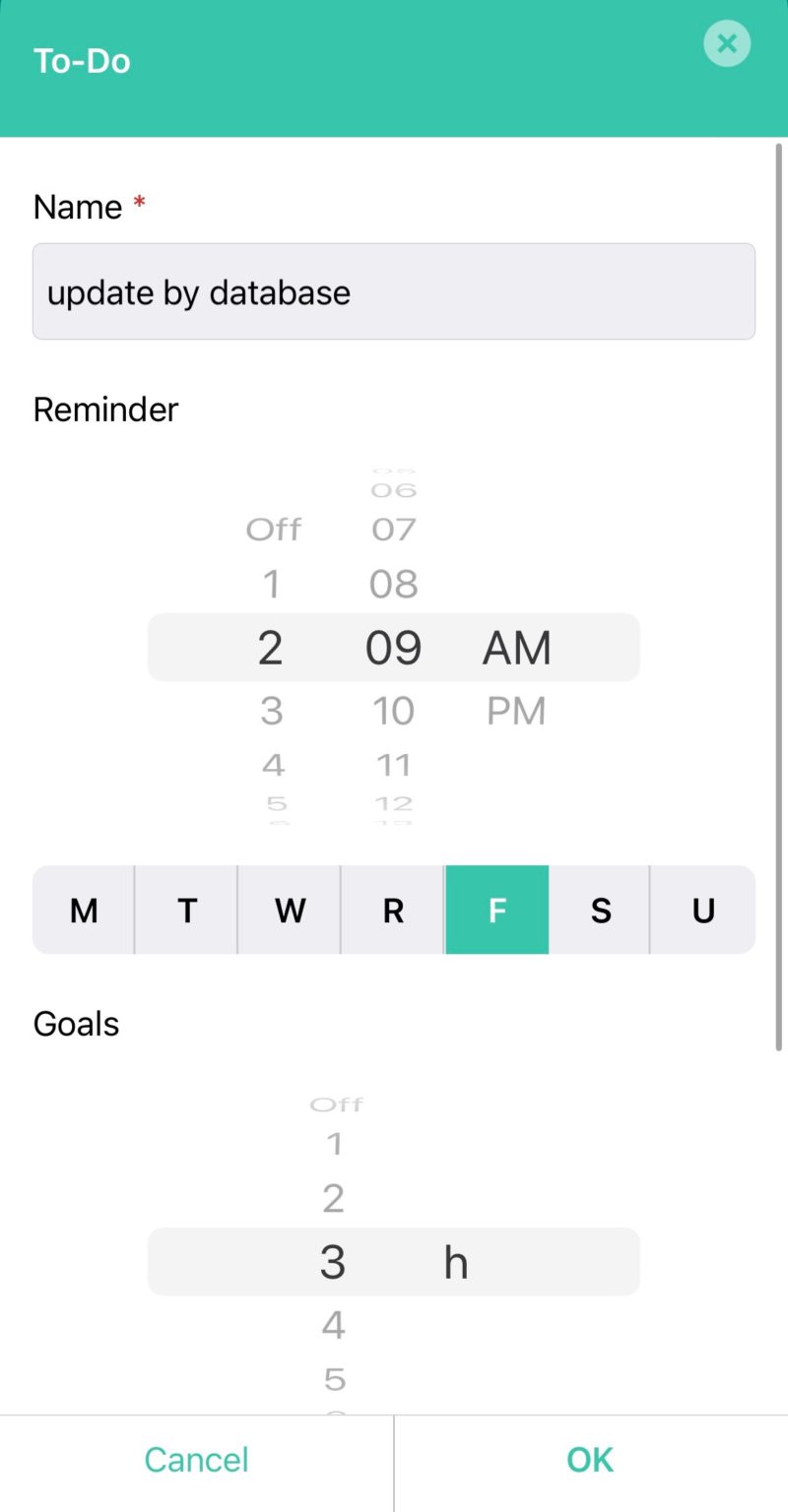Enable Wednesday for the reminder
Viewport: 788px width, 1512px height.
point(290,910)
